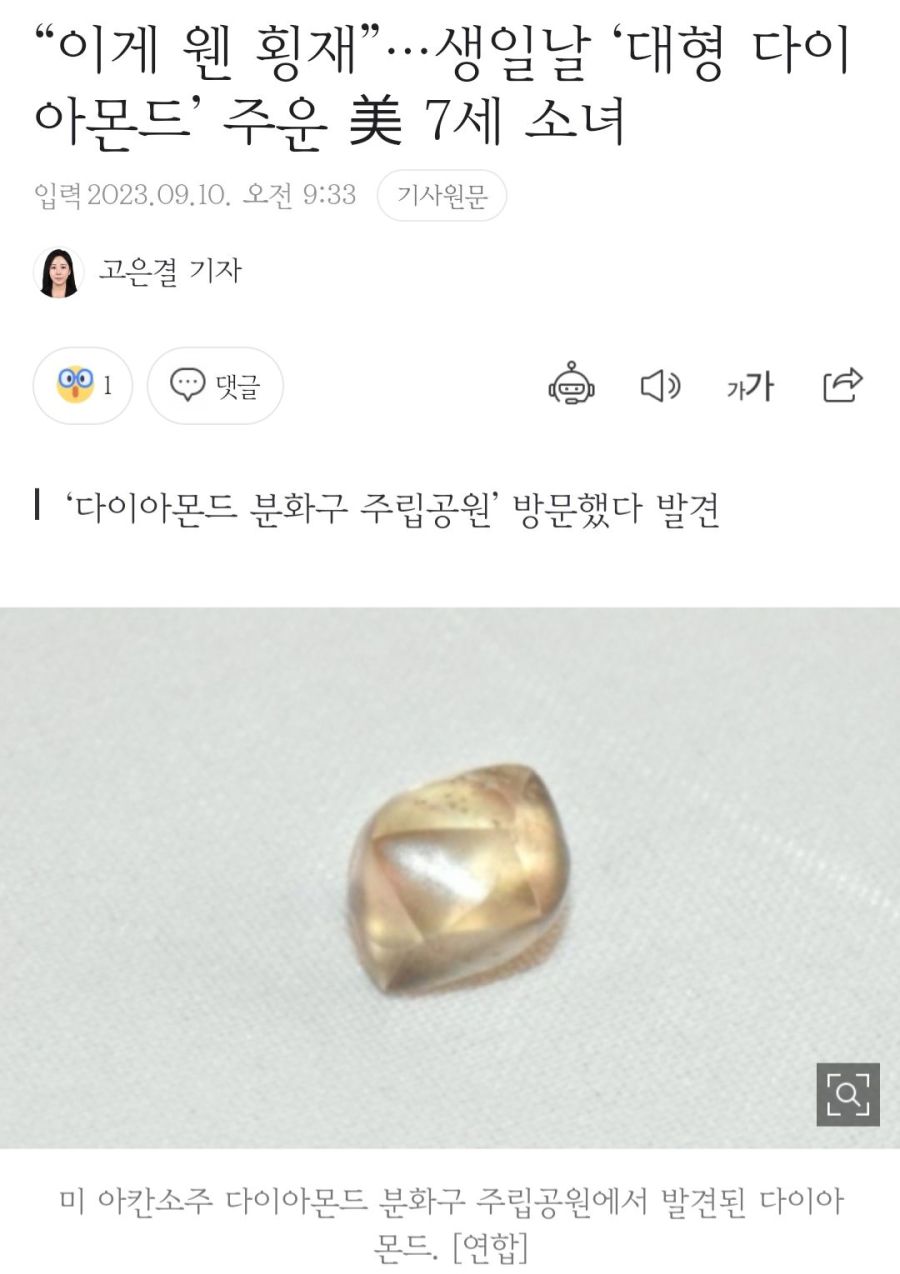Viewport: 900px width, 1274px height.
Task: View reporter 고은결's profile
Action: point(168,271)
